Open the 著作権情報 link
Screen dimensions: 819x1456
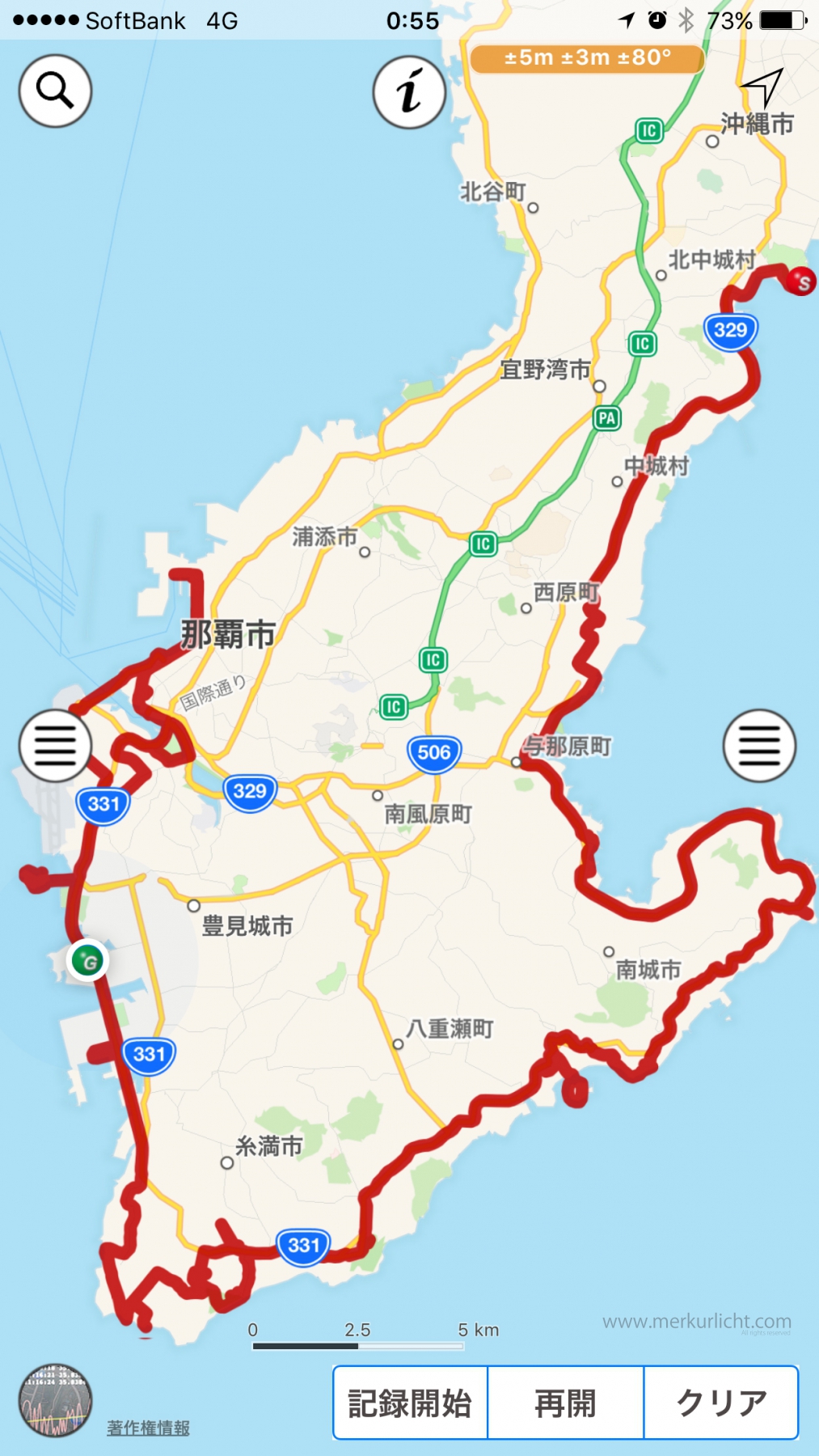148,1428
